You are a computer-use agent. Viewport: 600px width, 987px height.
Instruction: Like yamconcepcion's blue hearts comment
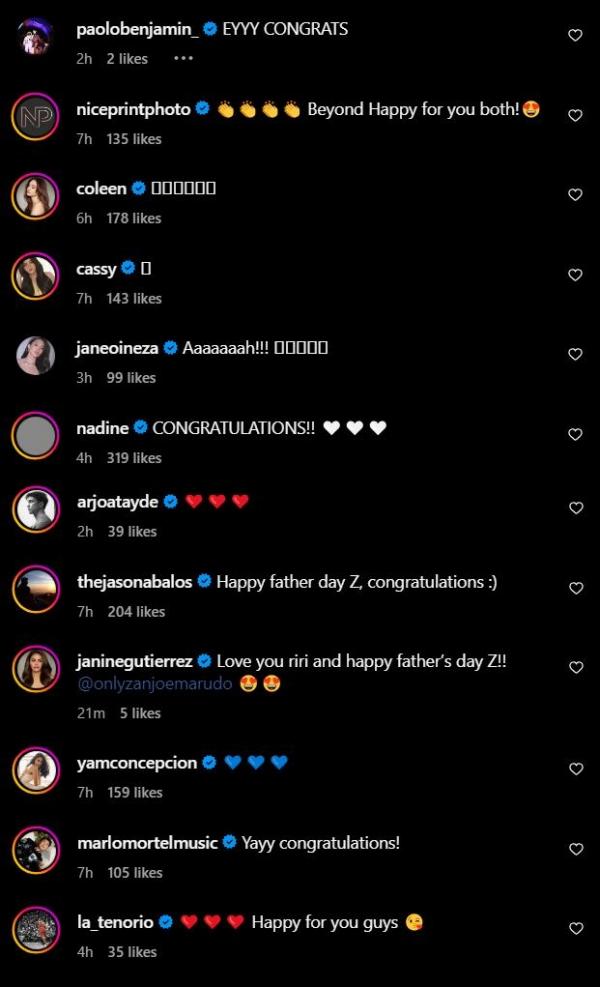click(x=575, y=769)
